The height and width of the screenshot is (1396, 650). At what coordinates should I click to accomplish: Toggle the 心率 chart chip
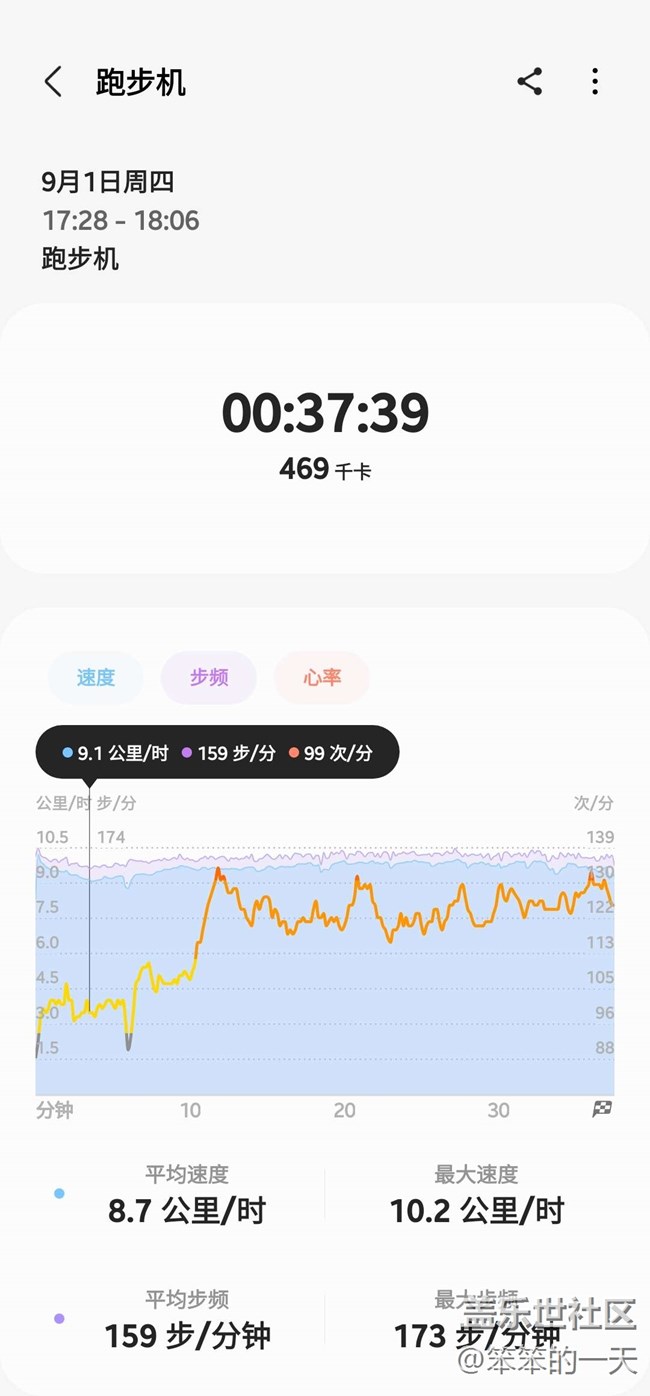[x=322, y=678]
